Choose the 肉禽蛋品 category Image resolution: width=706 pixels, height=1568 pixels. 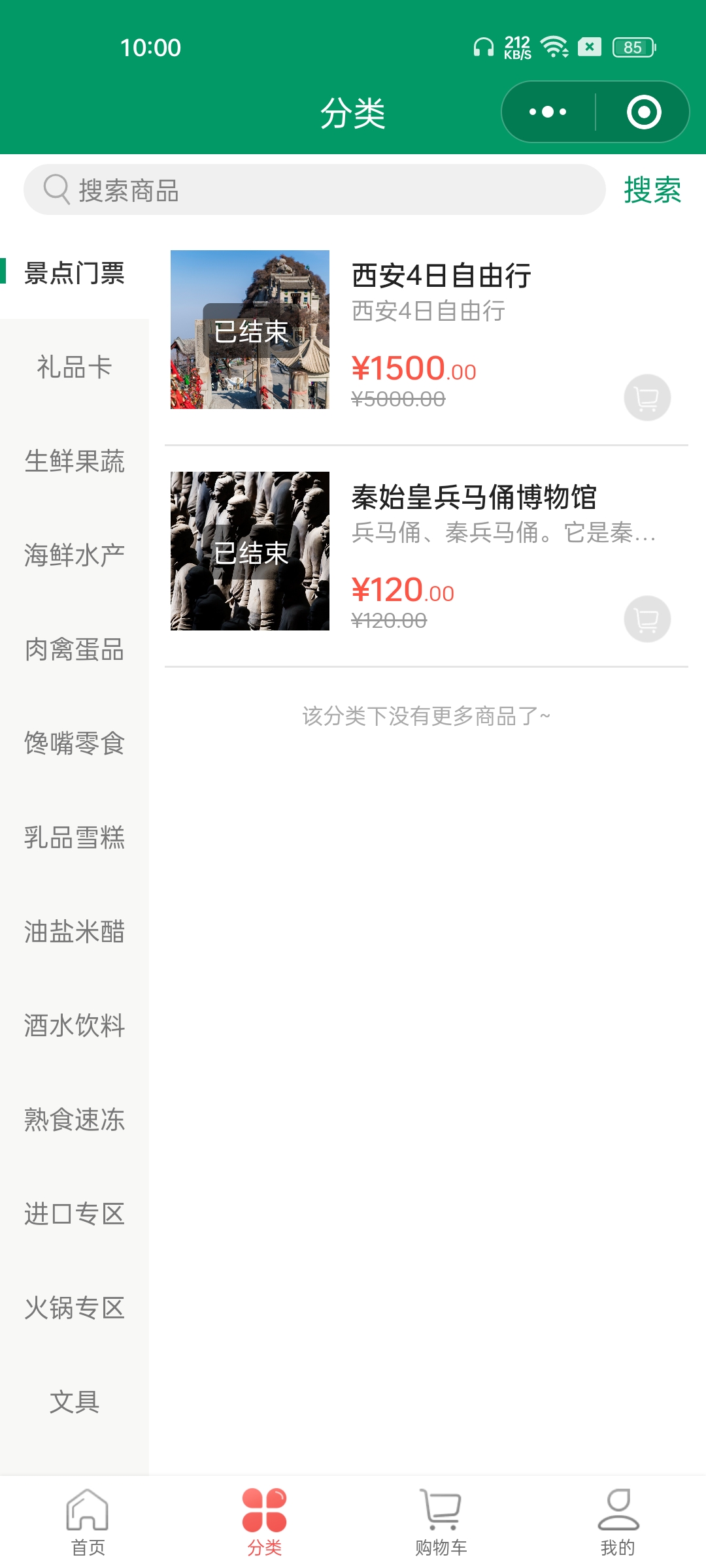[75, 649]
